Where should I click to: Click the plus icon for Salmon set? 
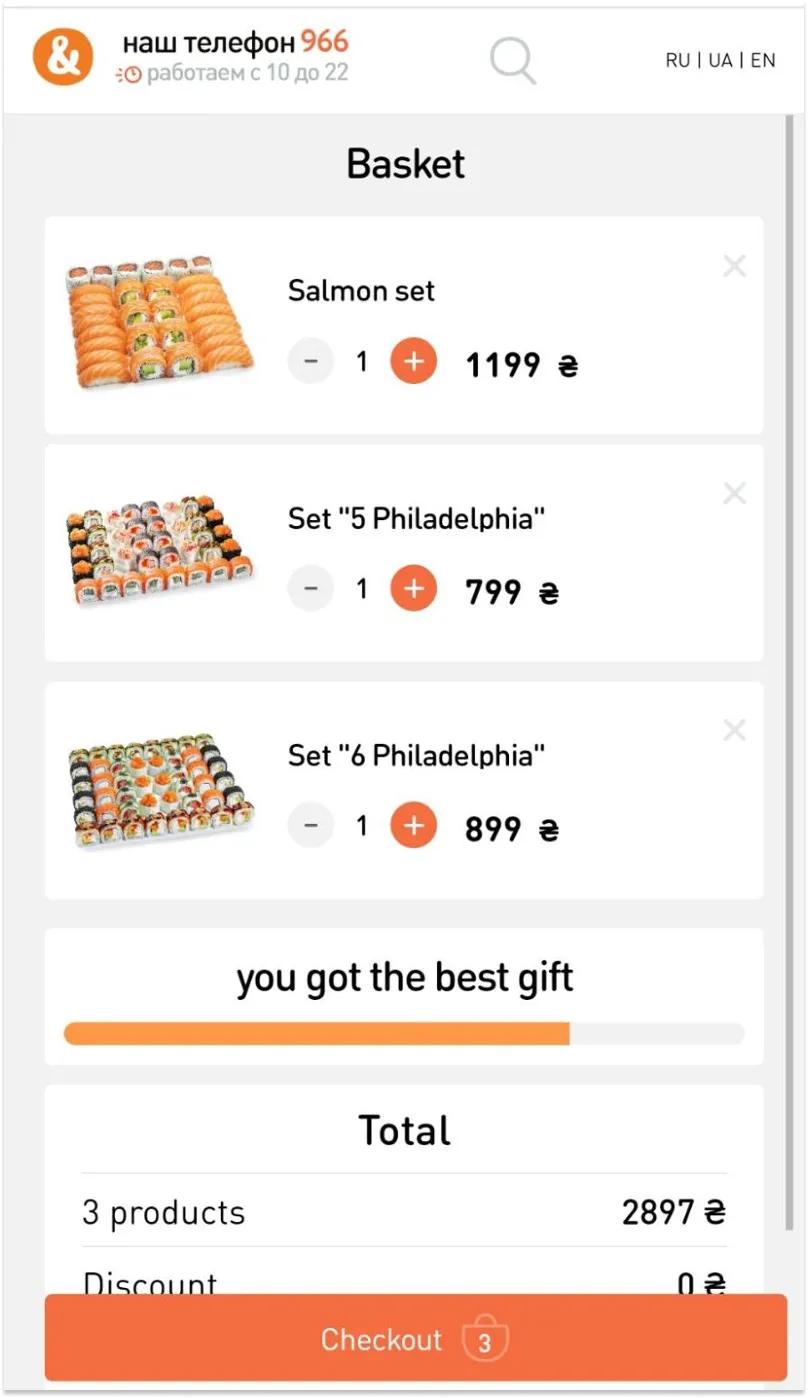point(413,360)
